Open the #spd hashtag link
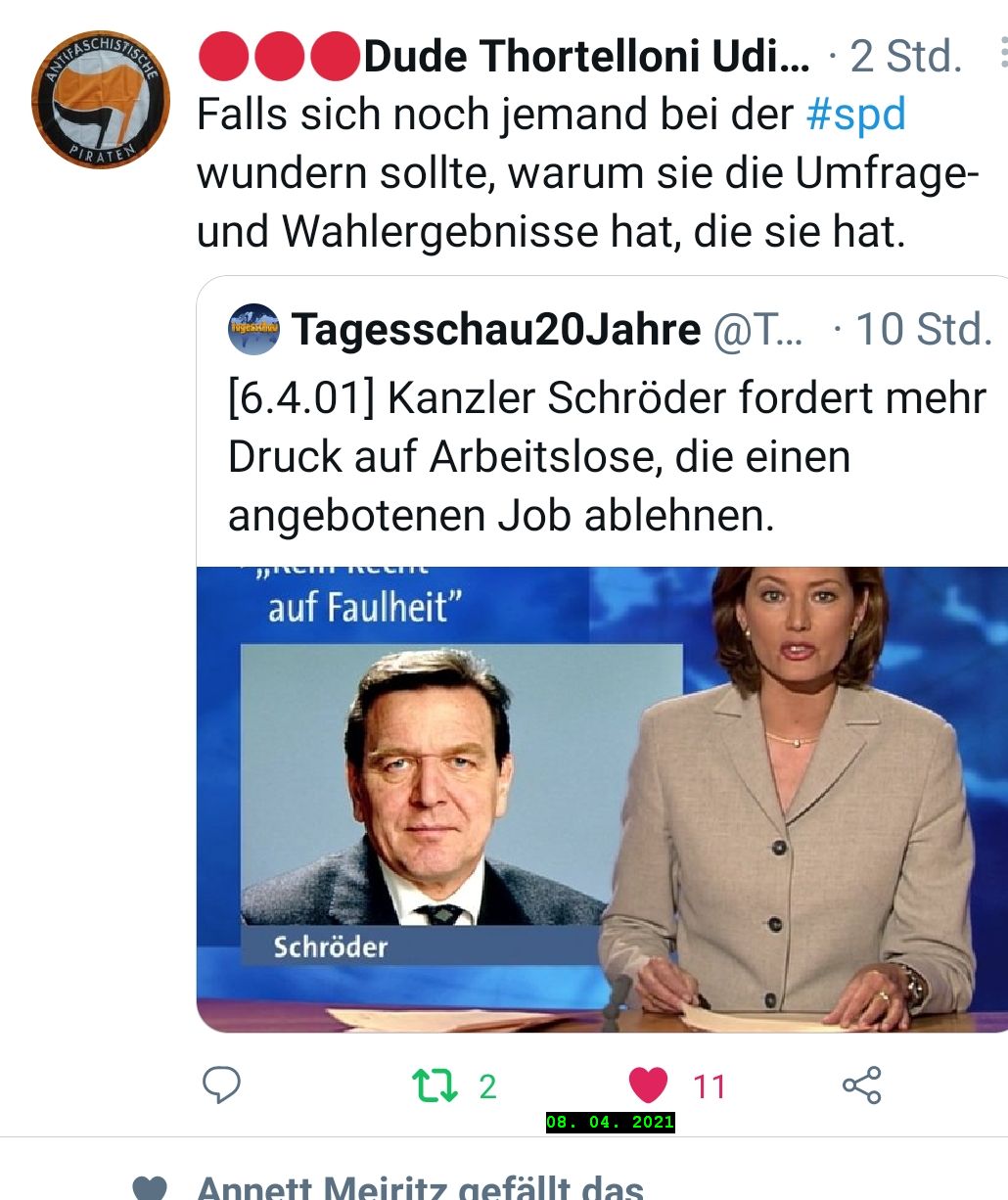Screen dimensions: 1008x1200 [x=855, y=115]
